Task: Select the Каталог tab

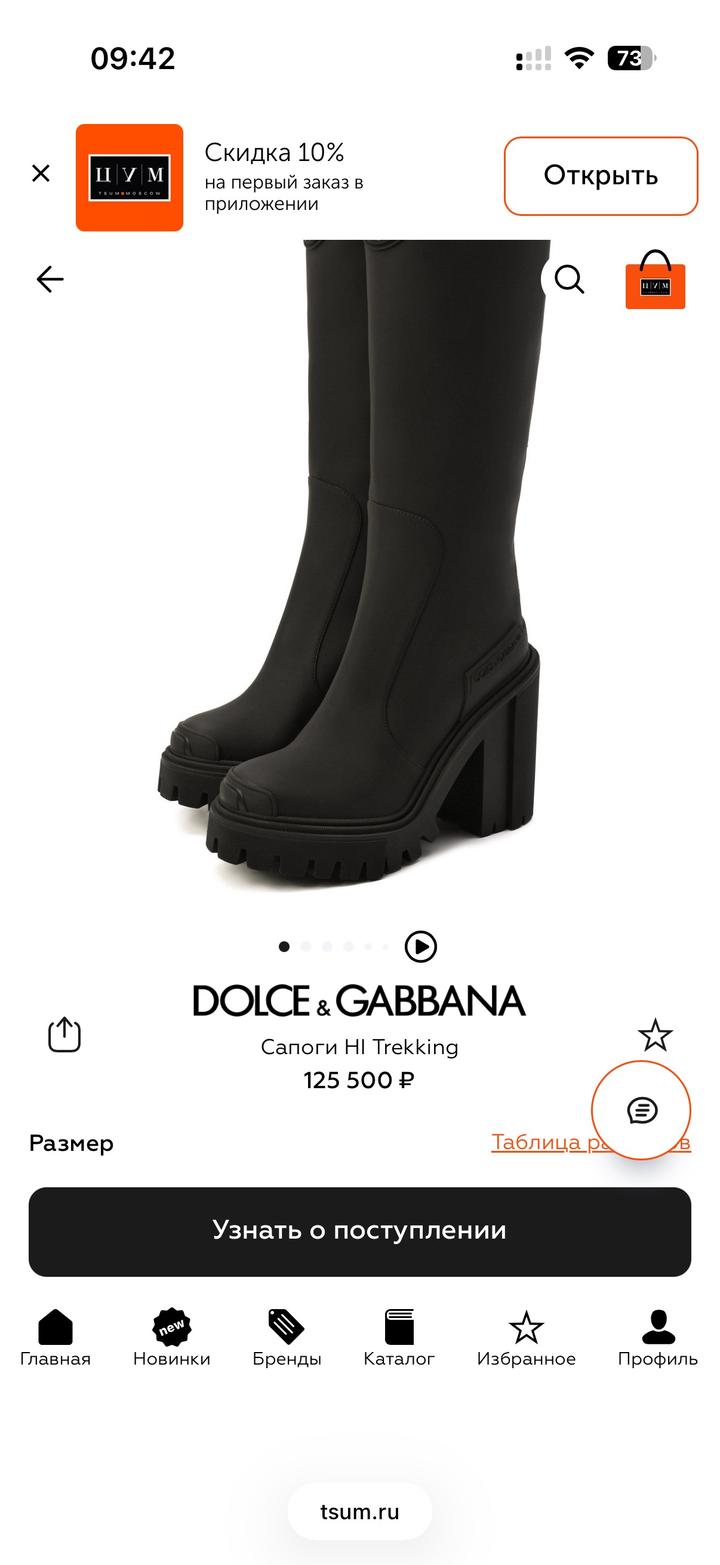Action: click(399, 1338)
